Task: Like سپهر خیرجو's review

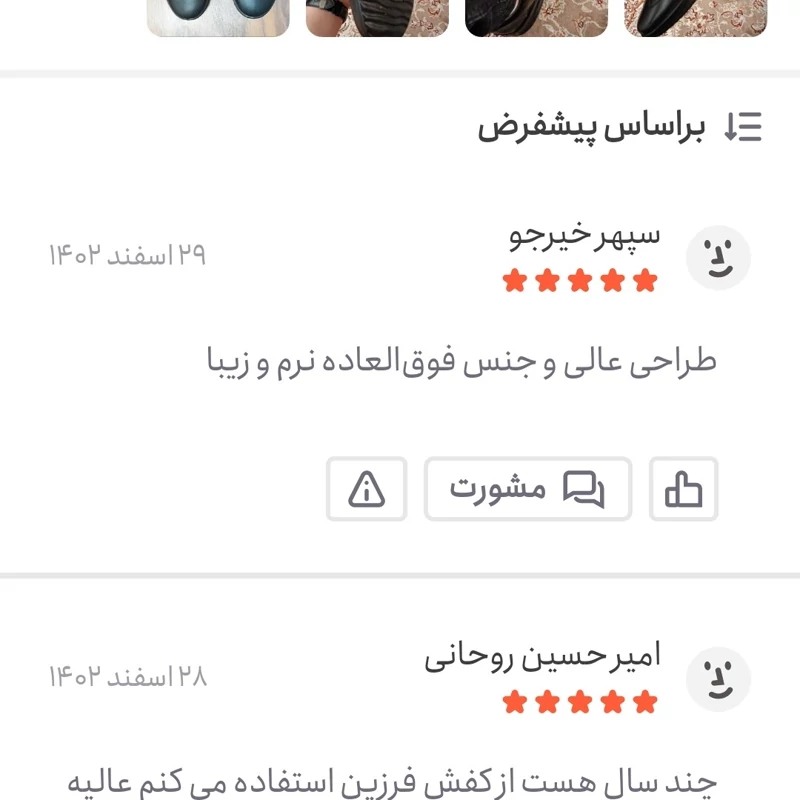Action: (684, 489)
